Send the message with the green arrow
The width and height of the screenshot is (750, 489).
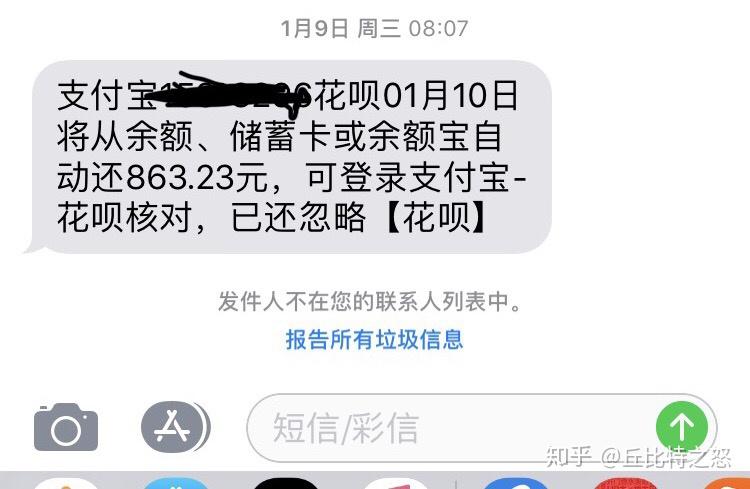[682, 428]
